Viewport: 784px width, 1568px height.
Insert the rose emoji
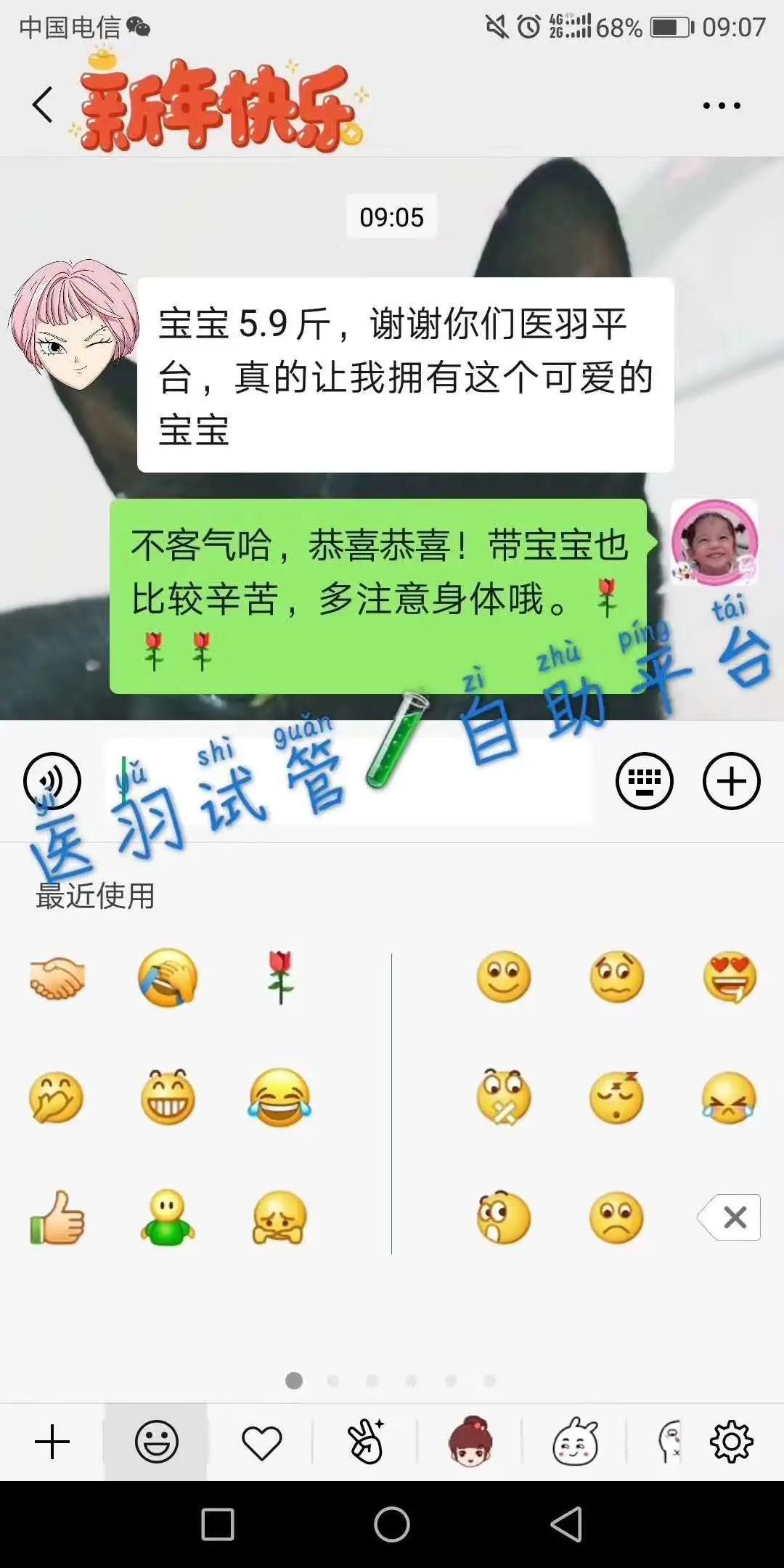tap(280, 977)
